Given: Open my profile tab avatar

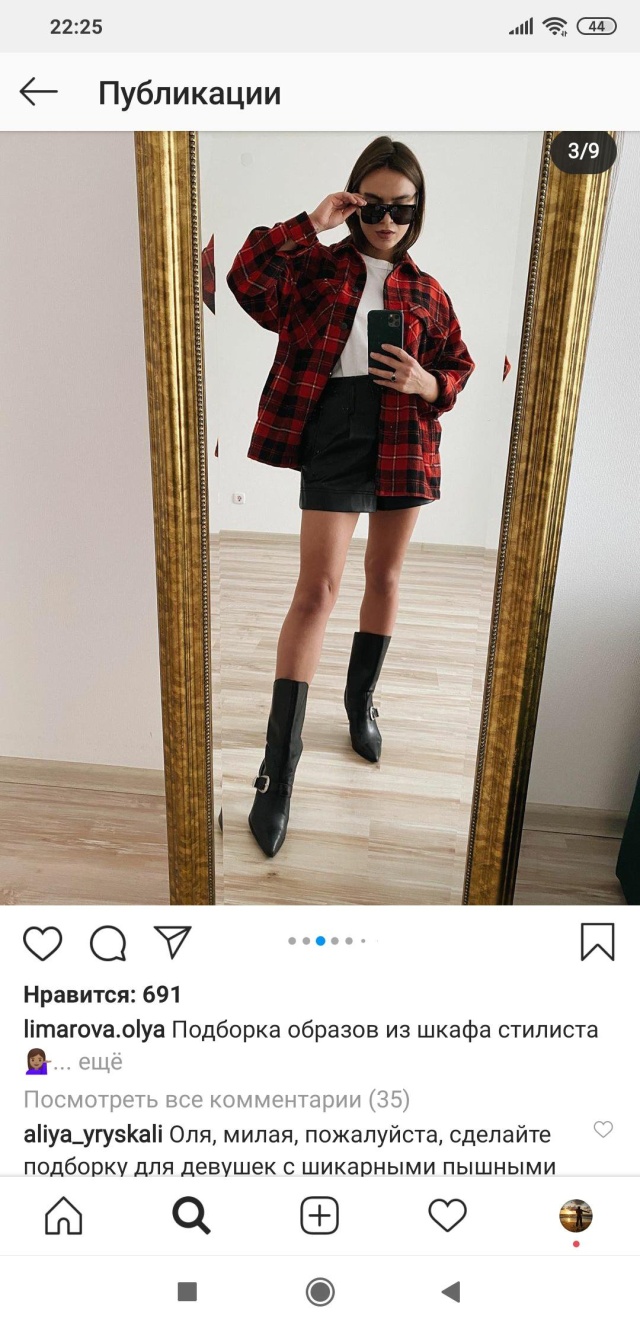Looking at the screenshot, I should coord(575,1216).
